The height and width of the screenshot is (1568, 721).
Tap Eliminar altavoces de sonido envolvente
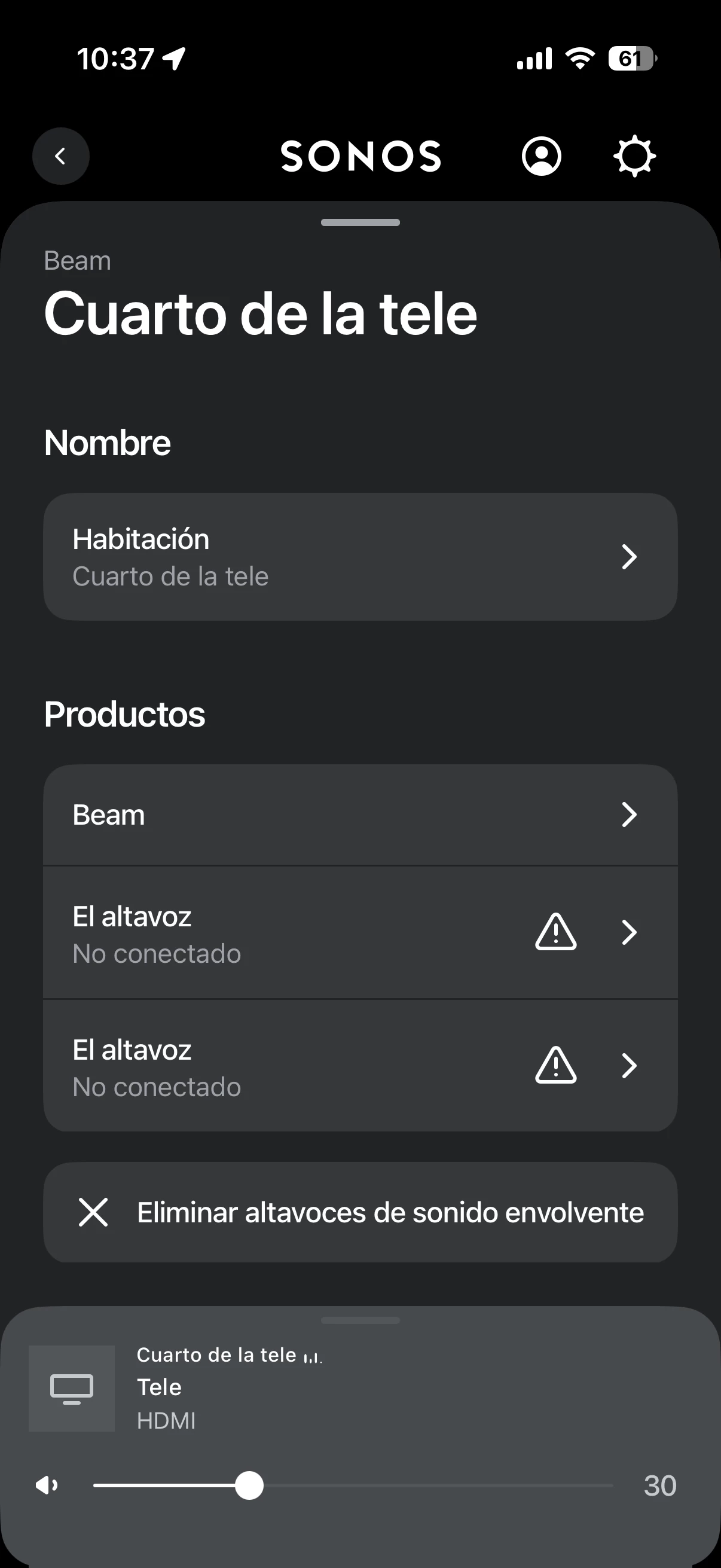pyautogui.click(x=360, y=1213)
